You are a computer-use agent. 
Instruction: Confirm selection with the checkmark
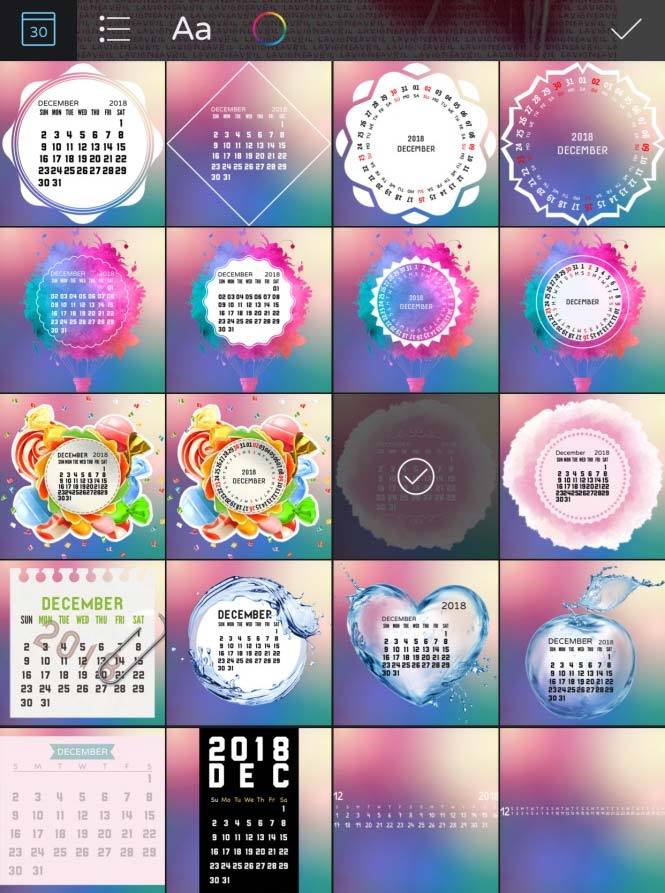[x=626, y=30]
